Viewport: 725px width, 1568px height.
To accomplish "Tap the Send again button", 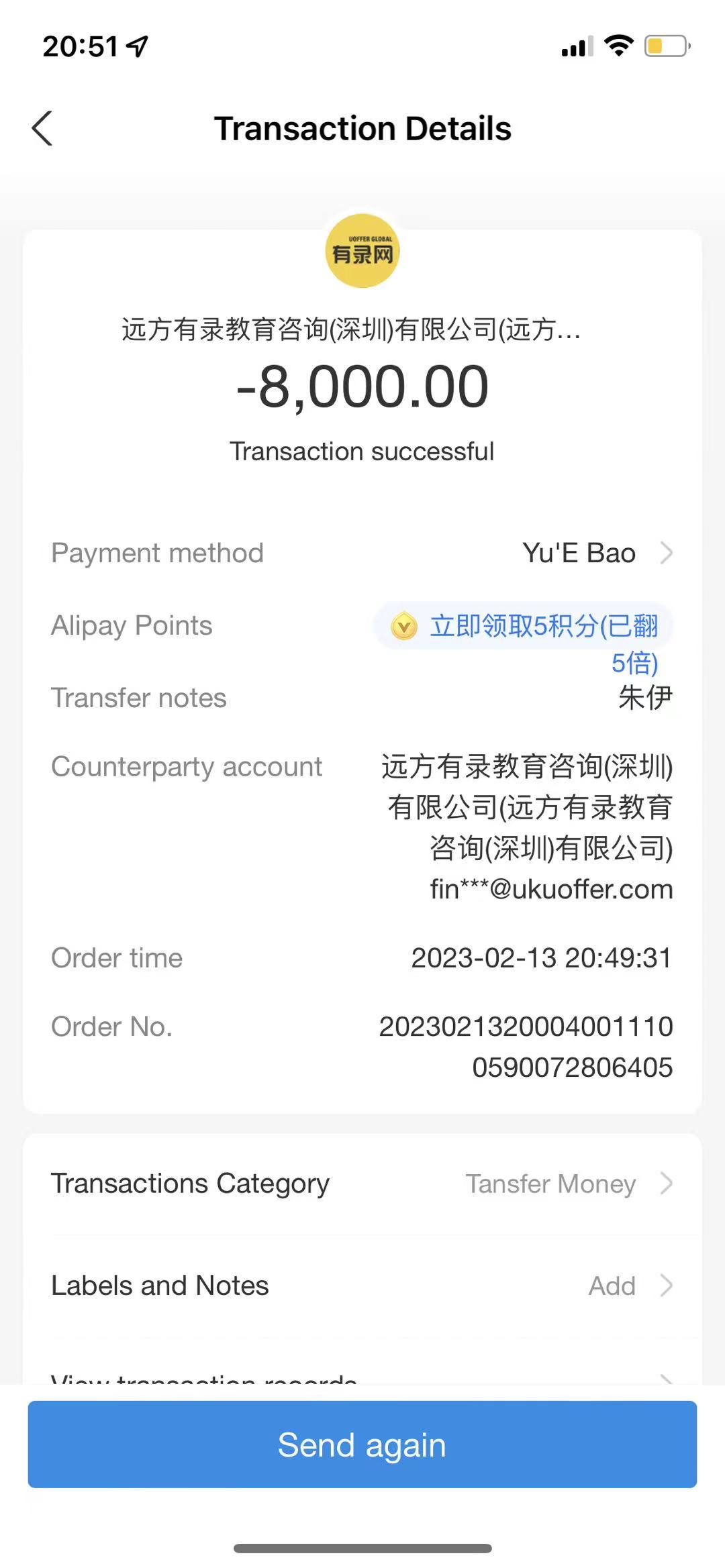I will [362, 1445].
